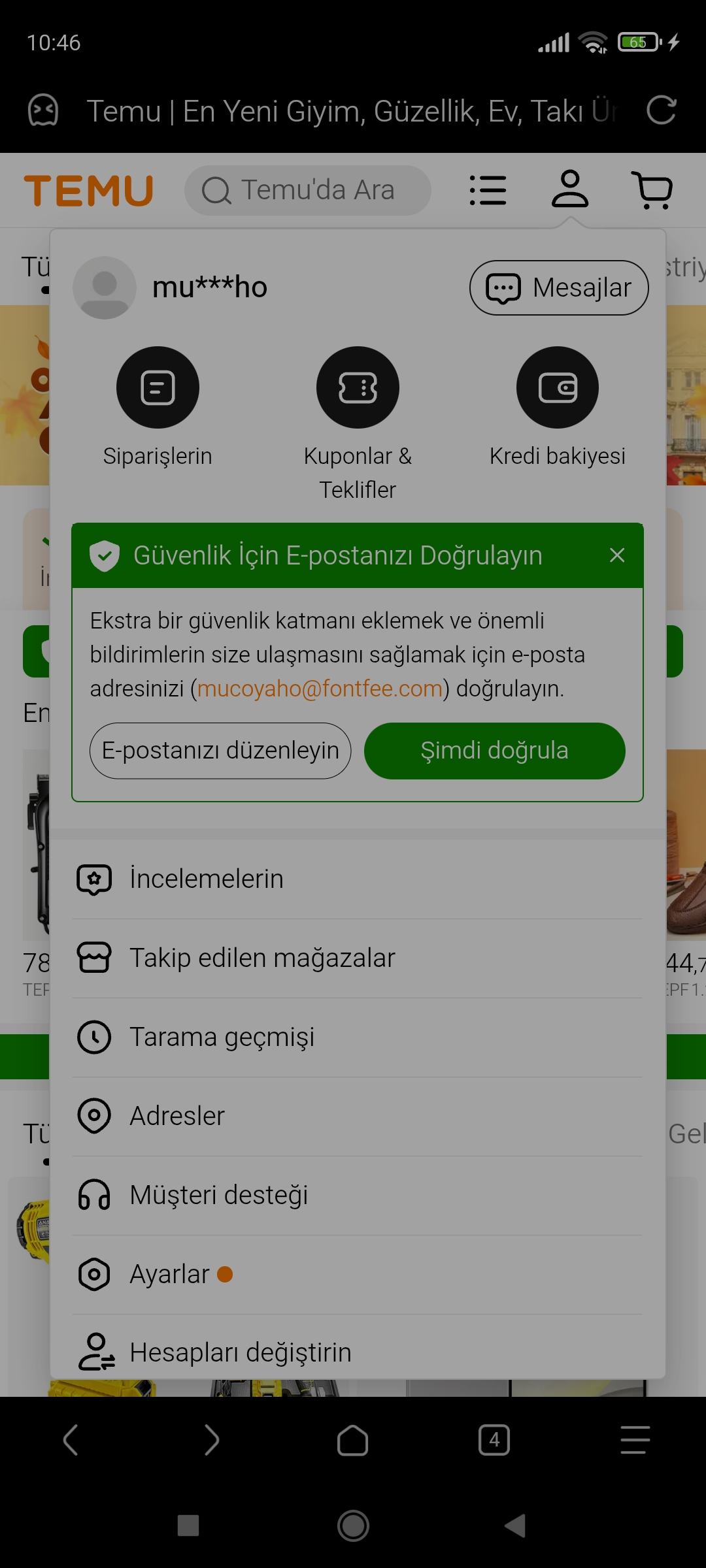The height and width of the screenshot is (1568, 706).
Task: Open Mesajlar messages button
Action: [559, 287]
